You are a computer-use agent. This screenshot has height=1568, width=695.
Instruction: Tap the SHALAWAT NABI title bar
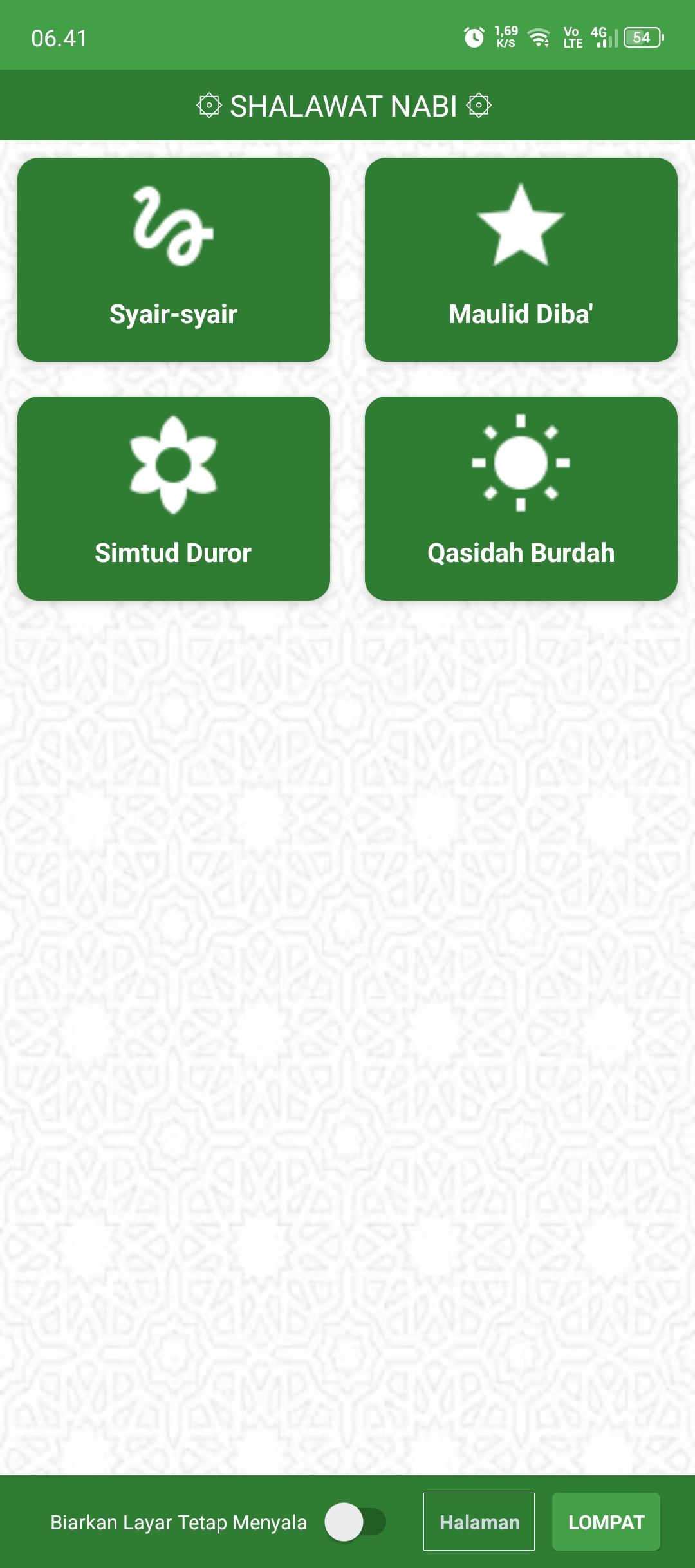tap(347, 104)
